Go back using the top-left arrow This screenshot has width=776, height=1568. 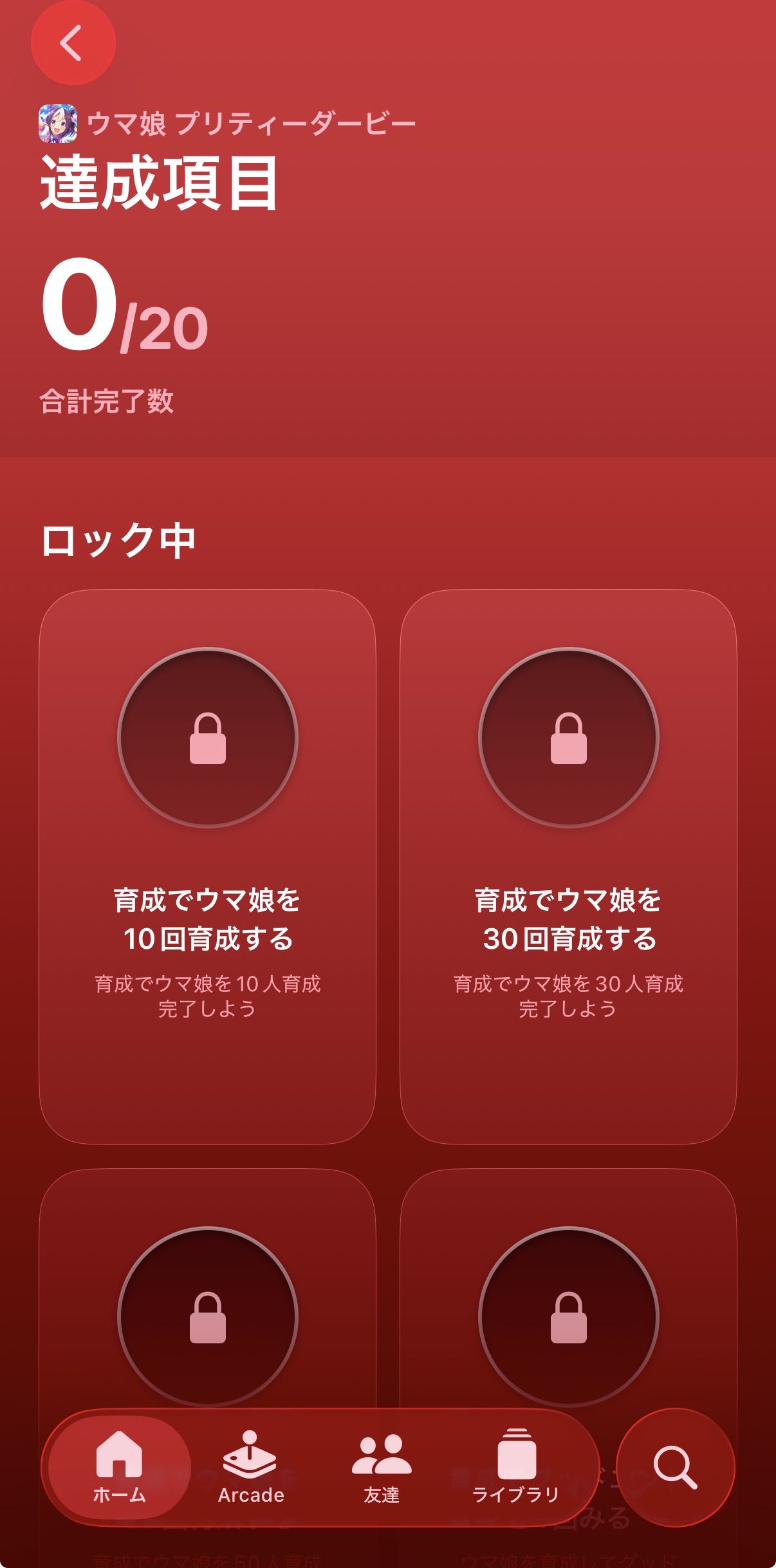point(73,42)
